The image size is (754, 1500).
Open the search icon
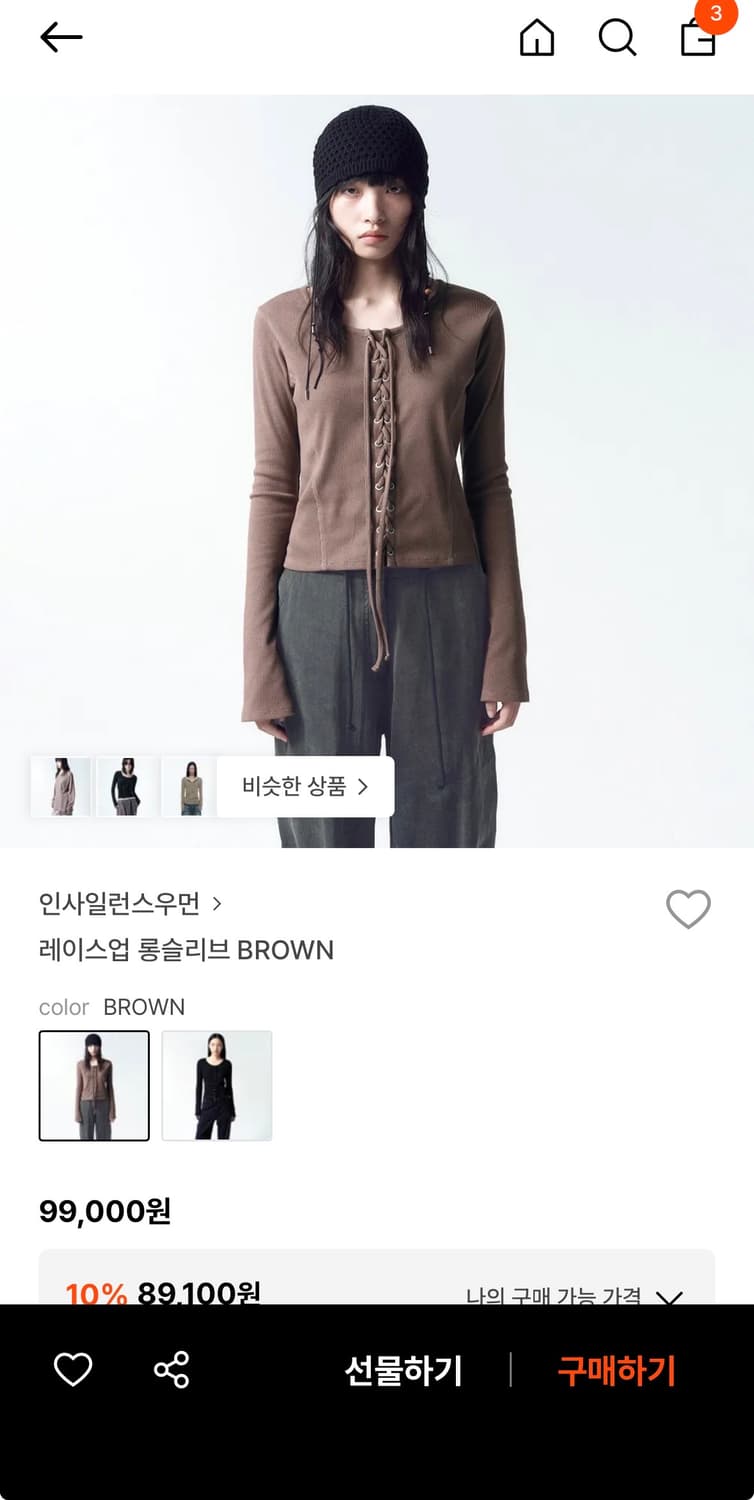(x=617, y=39)
